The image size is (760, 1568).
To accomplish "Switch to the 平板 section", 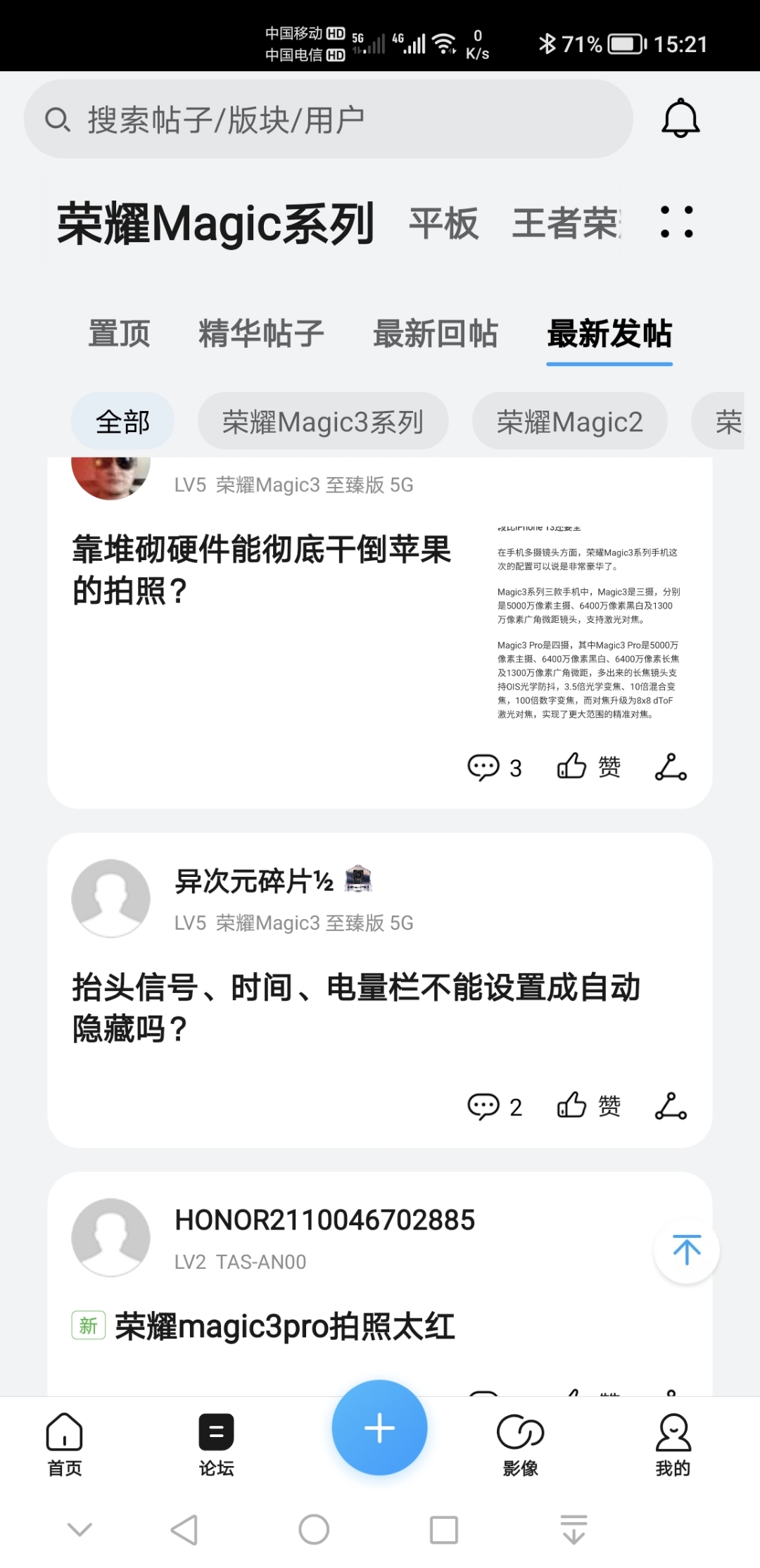I will 444,224.
